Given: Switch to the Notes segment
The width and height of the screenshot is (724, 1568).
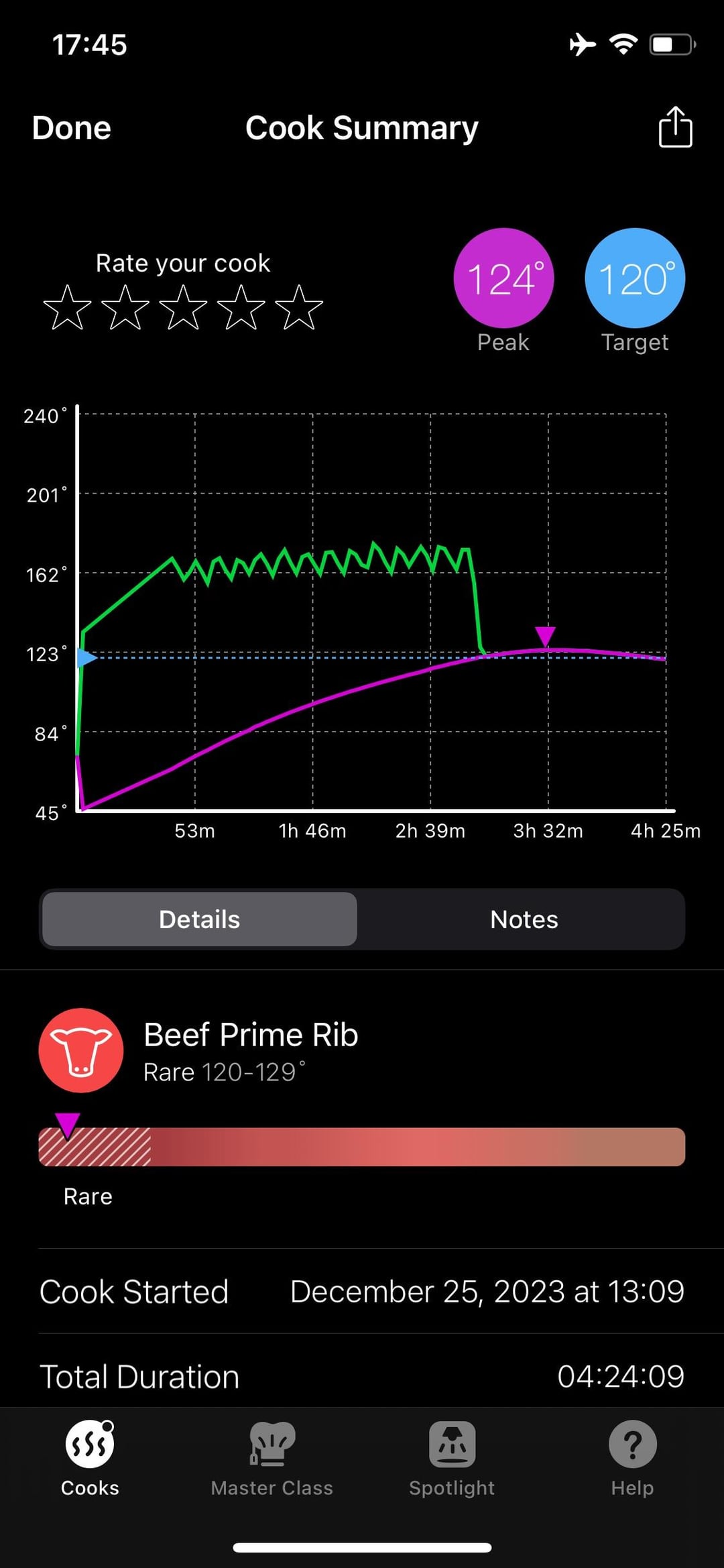Looking at the screenshot, I should click(524, 919).
